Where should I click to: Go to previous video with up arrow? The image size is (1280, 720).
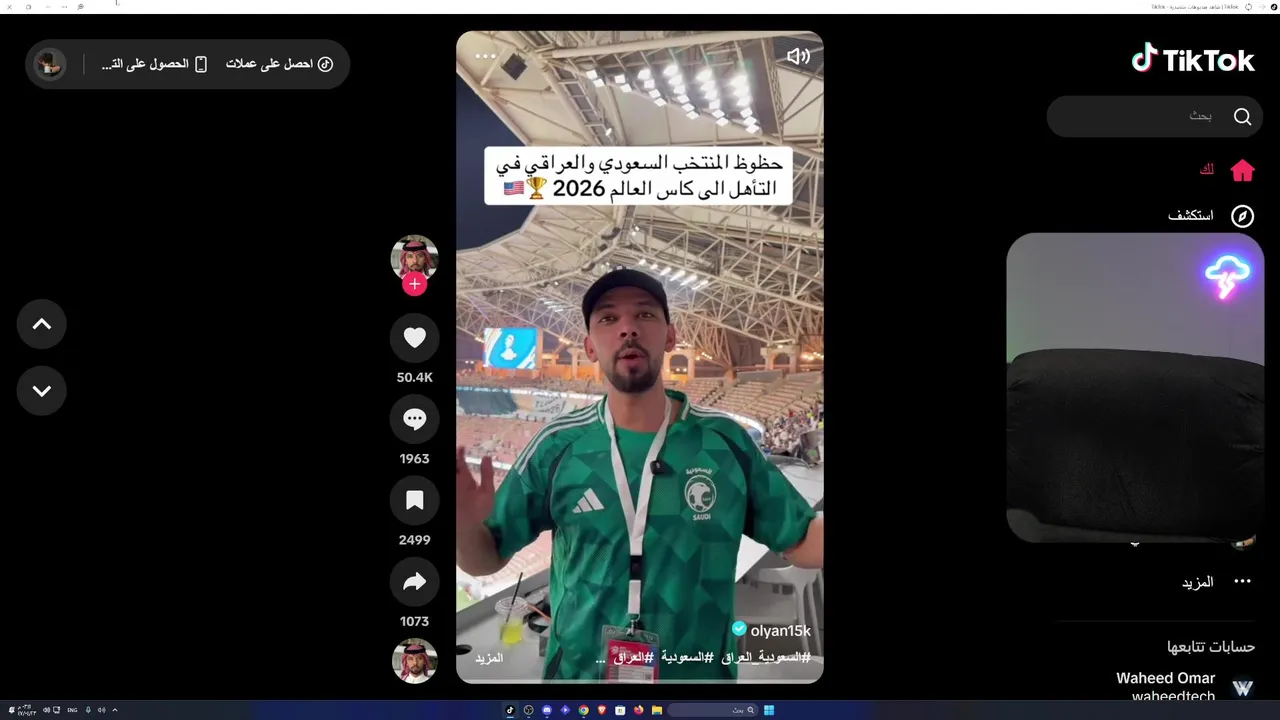[42, 324]
